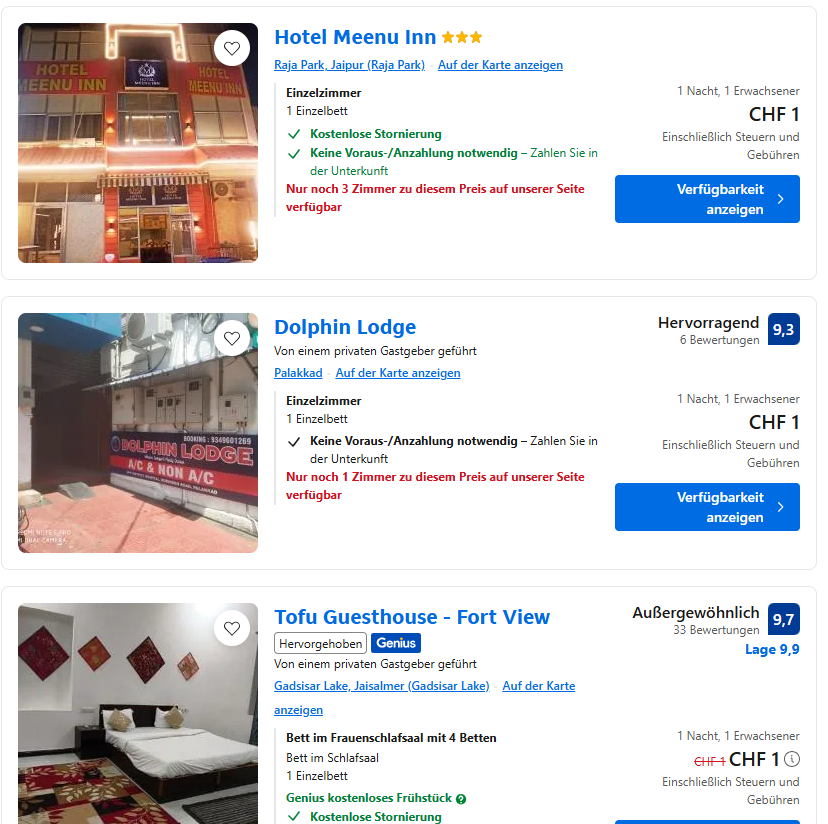Show Hotel Meenu Inn on the map
This screenshot has width=828, height=824.
tap(500, 65)
